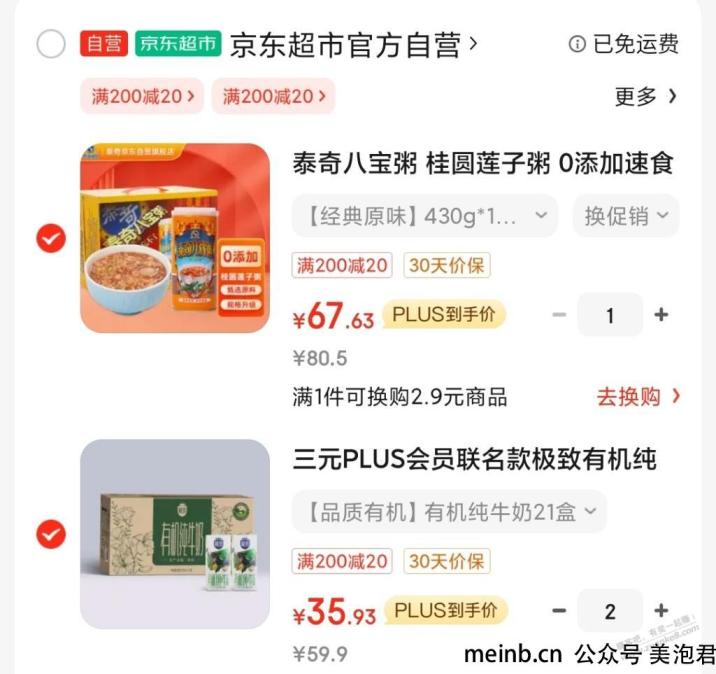Viewport: 716px width, 674px height.
Task: Open the 换促销 promotion selector
Action: pos(625,215)
